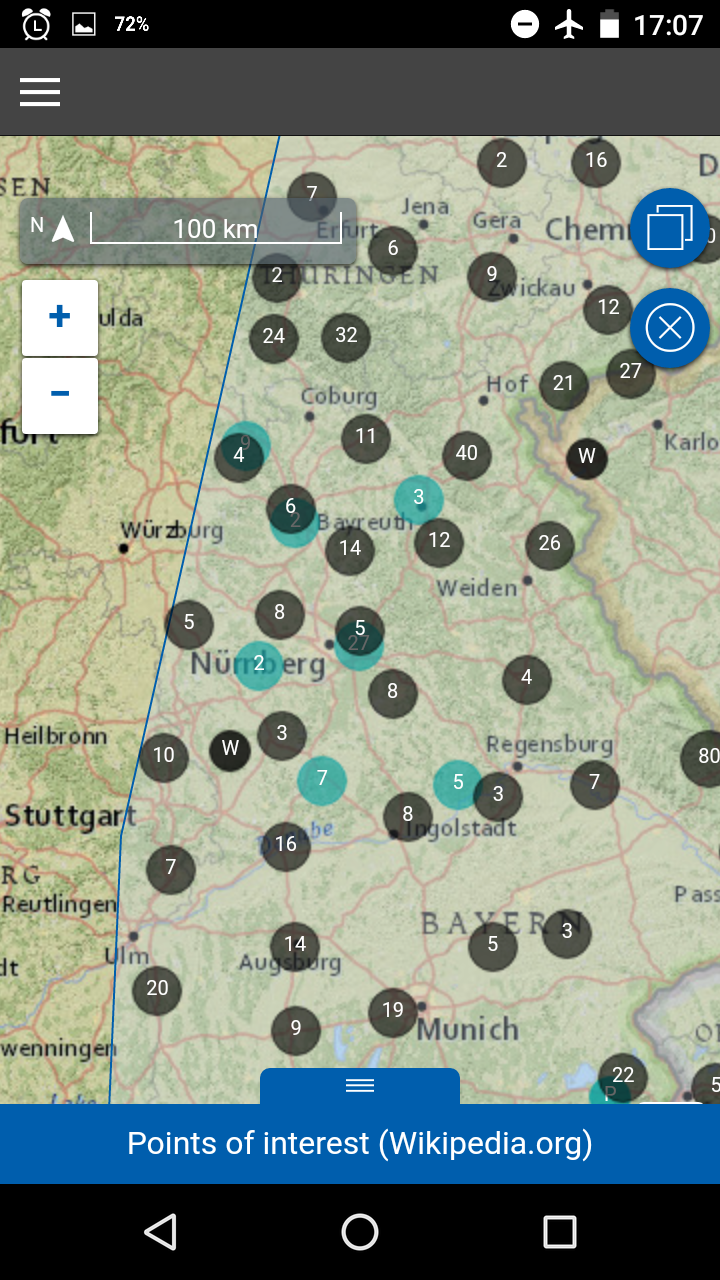720x1280 pixels.
Task: Select the cluster marker labeled 11 near Coburg
Action: pos(366,437)
